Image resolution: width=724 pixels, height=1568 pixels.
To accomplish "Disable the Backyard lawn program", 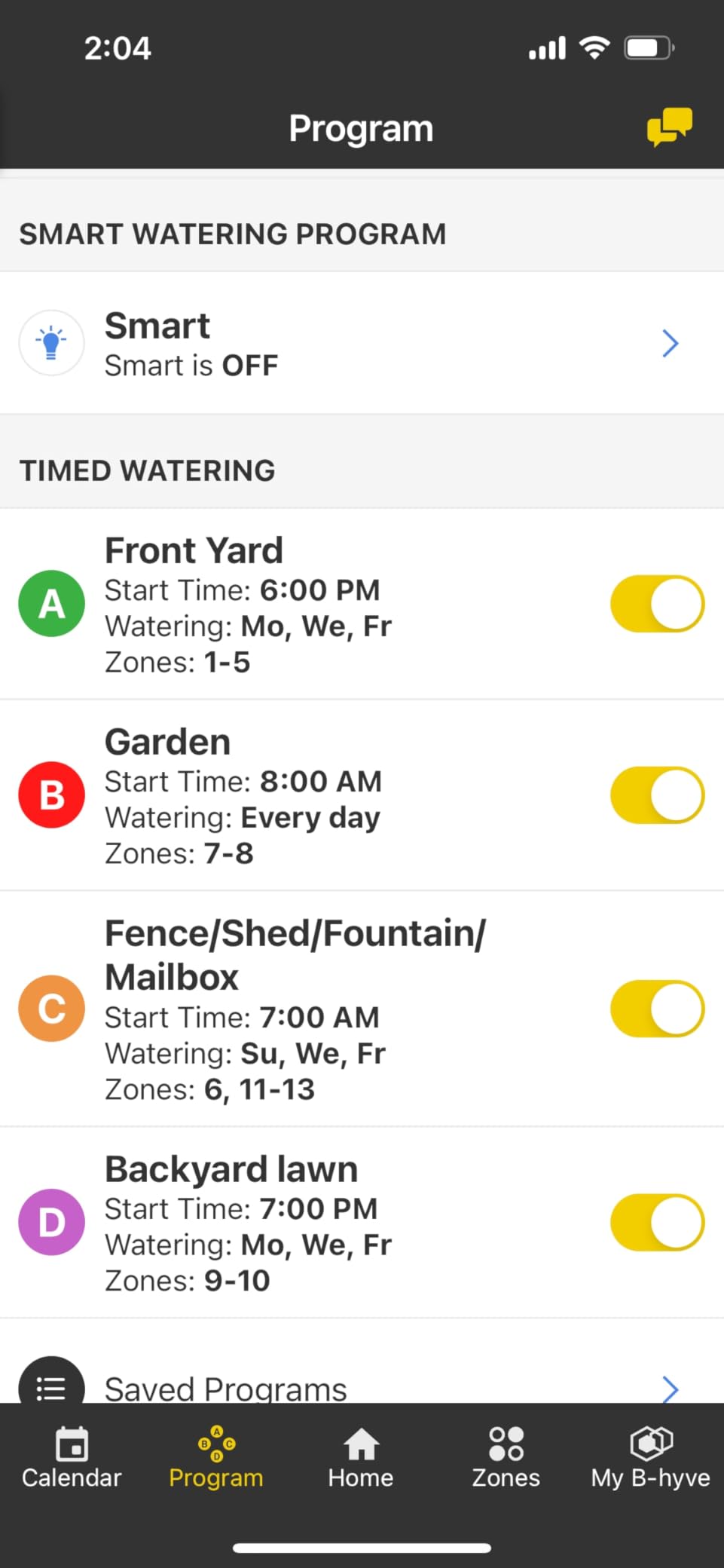I will point(657,1222).
